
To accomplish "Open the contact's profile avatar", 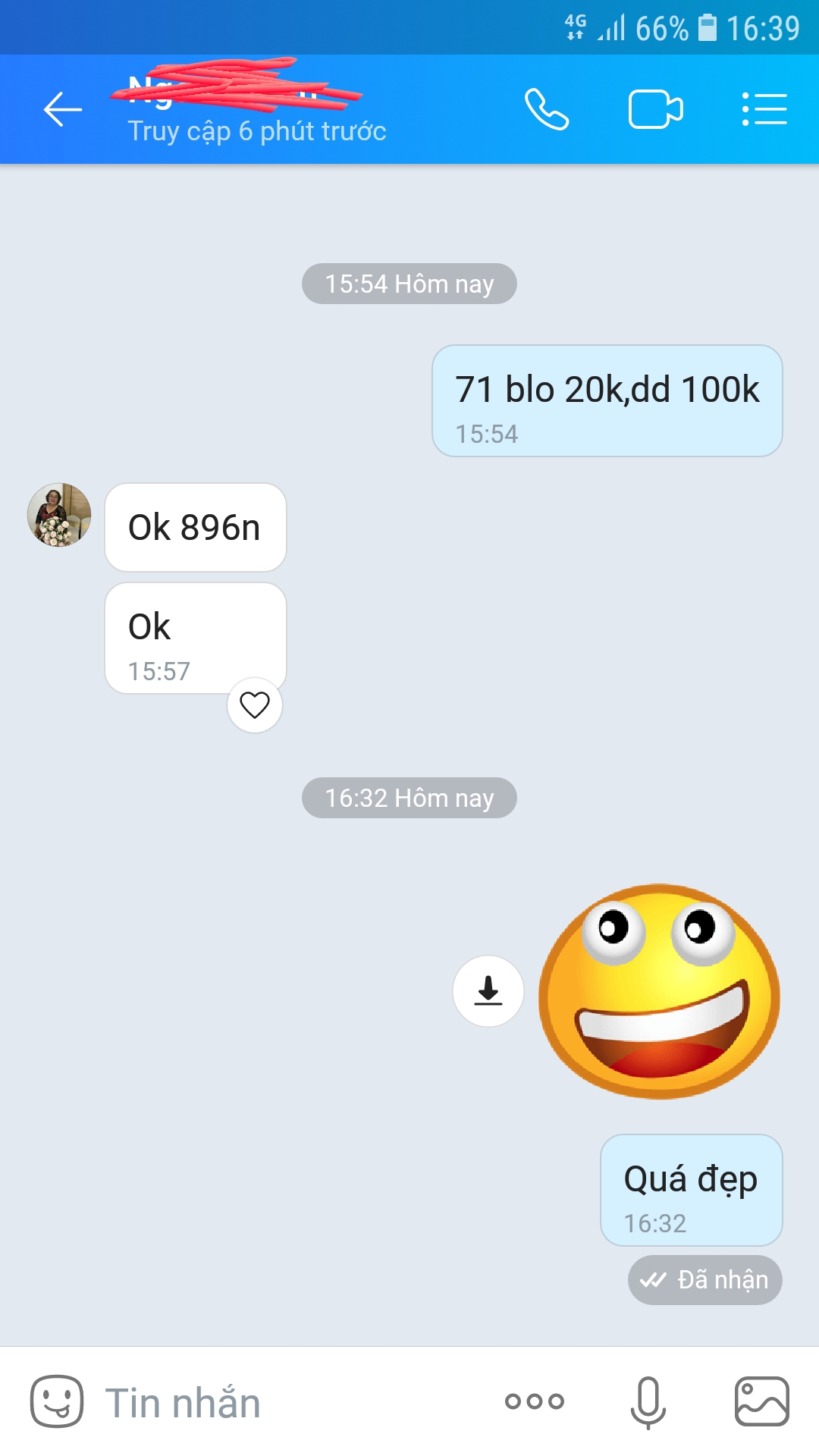I will (59, 515).
